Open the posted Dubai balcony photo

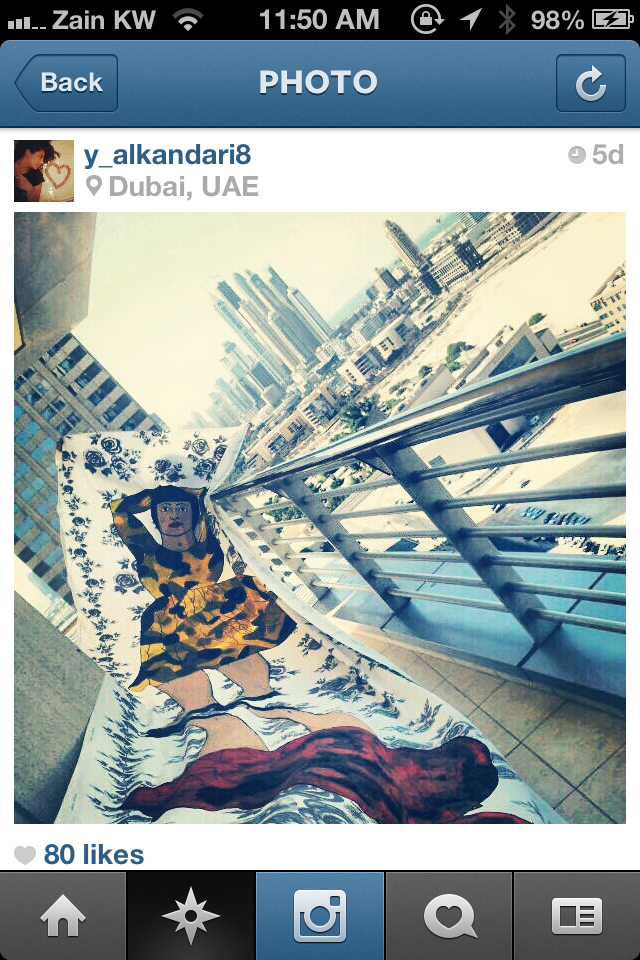pyautogui.click(x=320, y=518)
